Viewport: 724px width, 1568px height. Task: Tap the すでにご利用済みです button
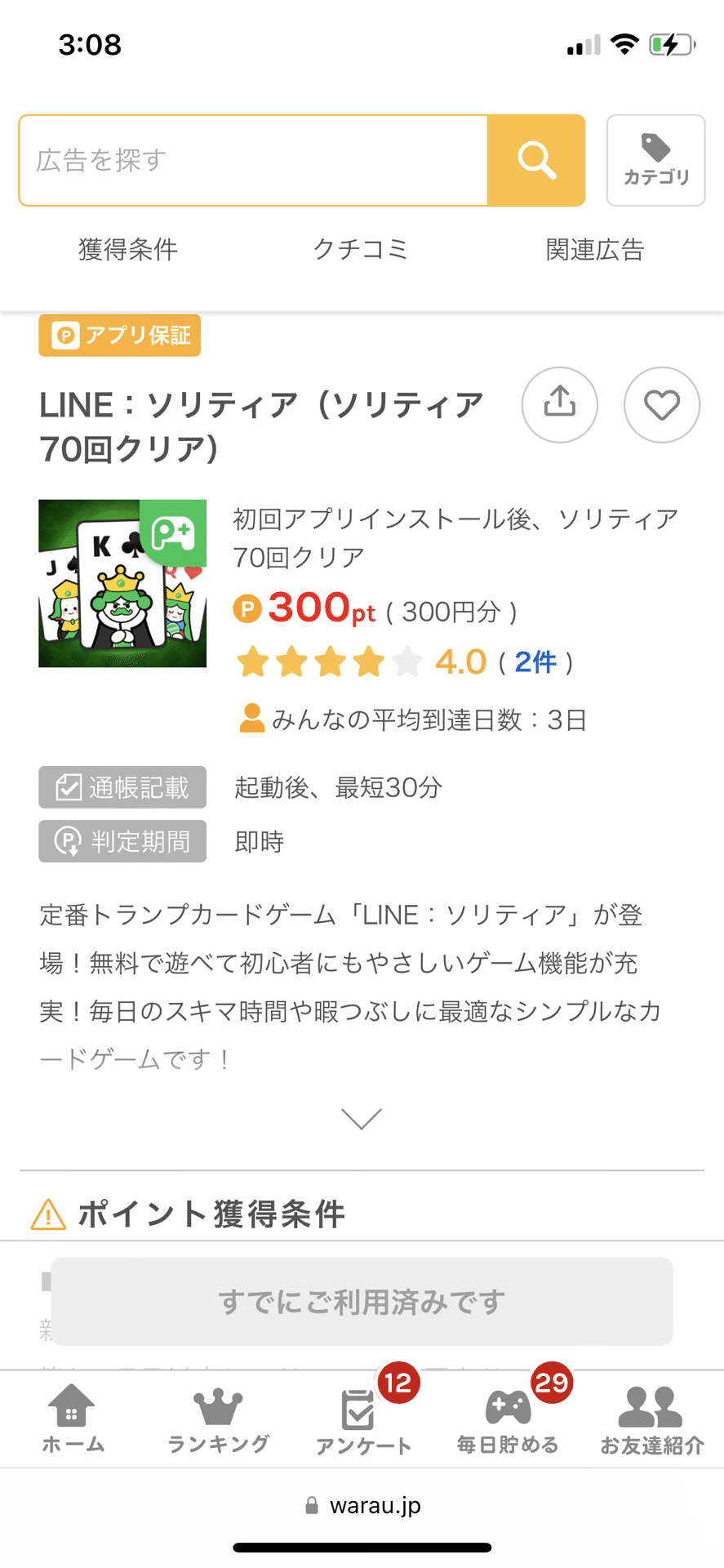point(362,1302)
